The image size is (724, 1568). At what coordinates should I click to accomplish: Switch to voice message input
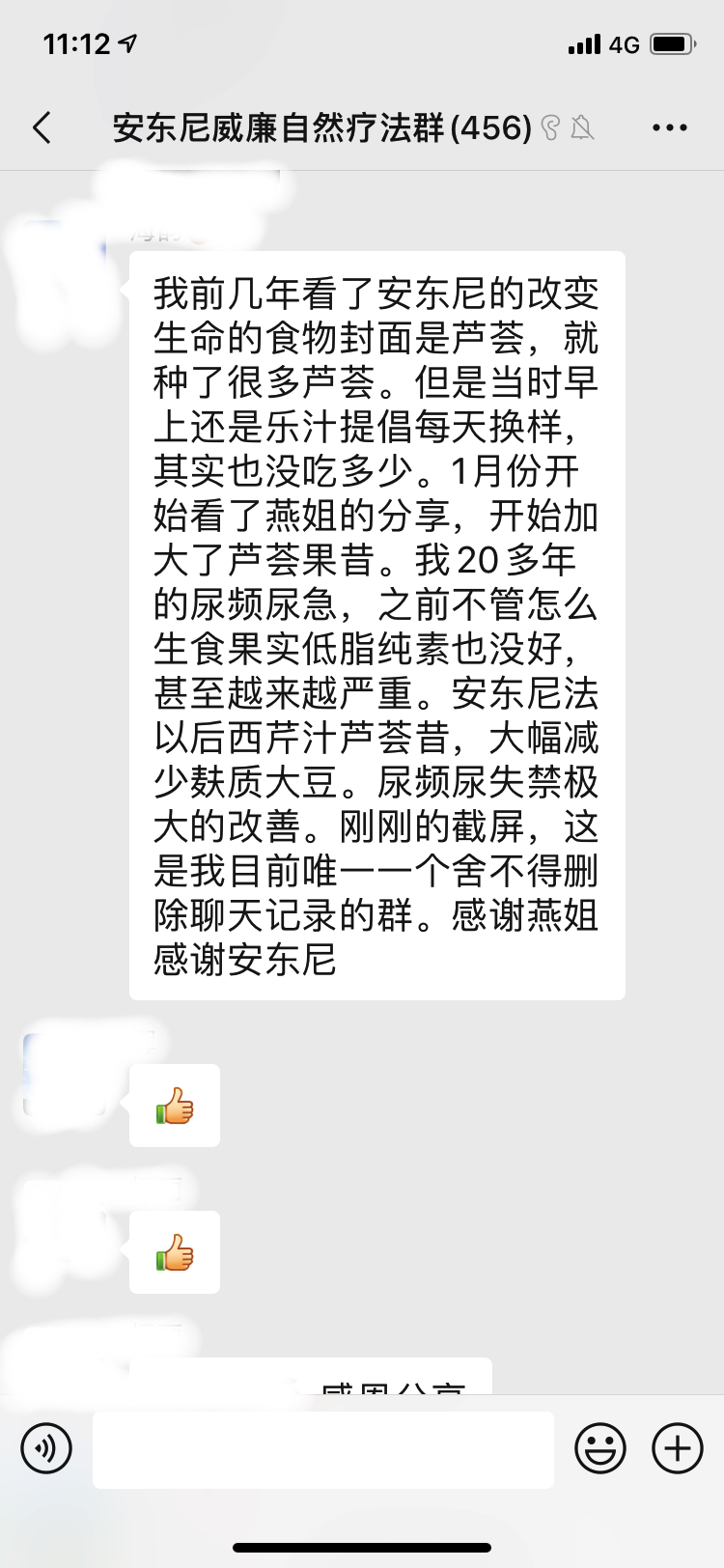pyautogui.click(x=46, y=1448)
